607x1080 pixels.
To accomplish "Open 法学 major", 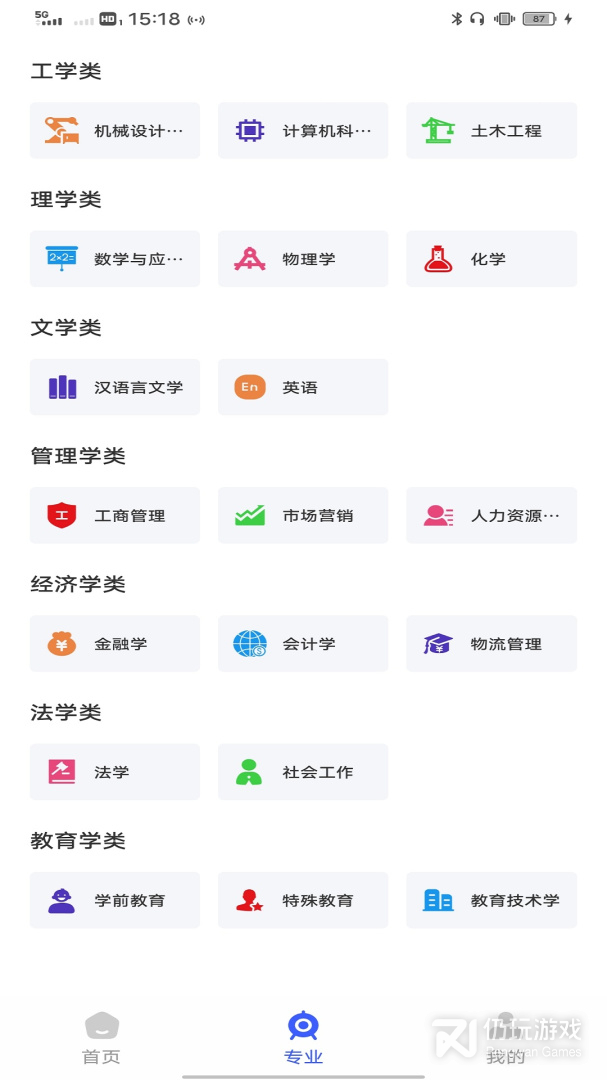I will [x=115, y=772].
